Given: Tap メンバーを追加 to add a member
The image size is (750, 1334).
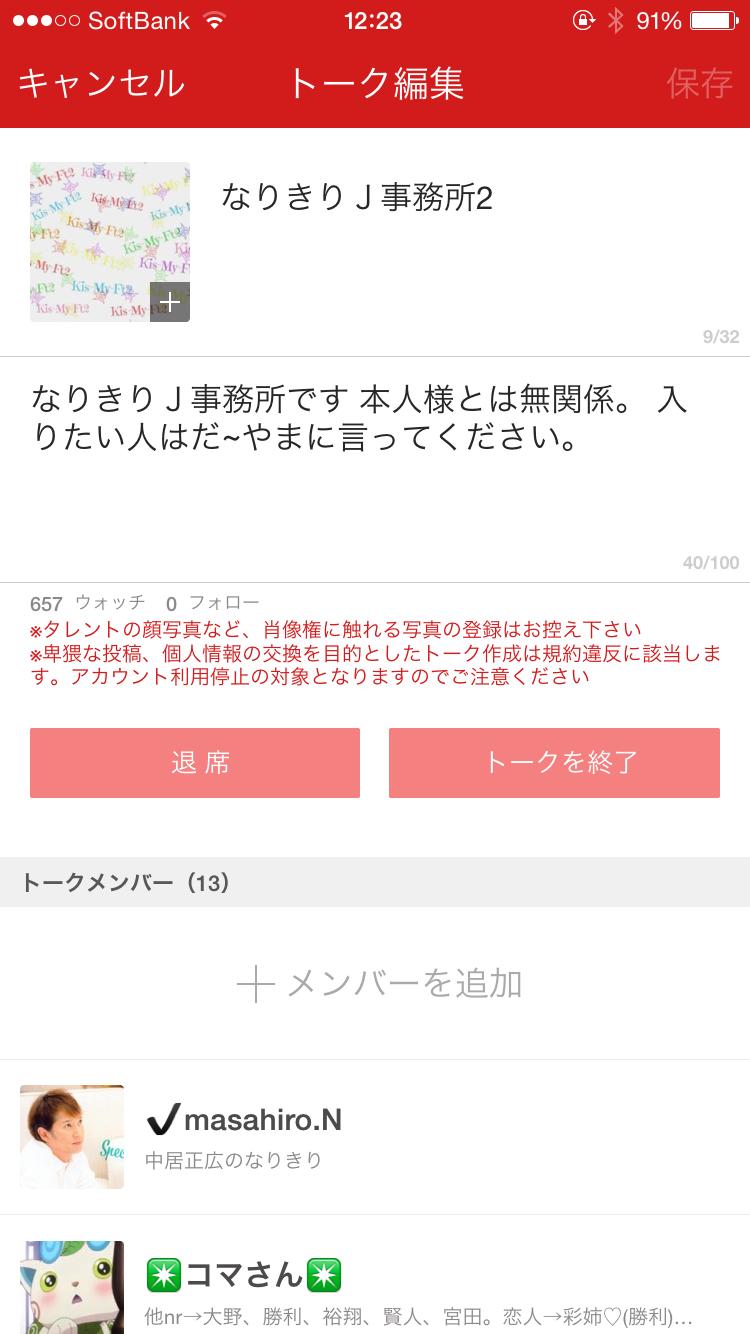Looking at the screenshot, I should tap(407, 983).
